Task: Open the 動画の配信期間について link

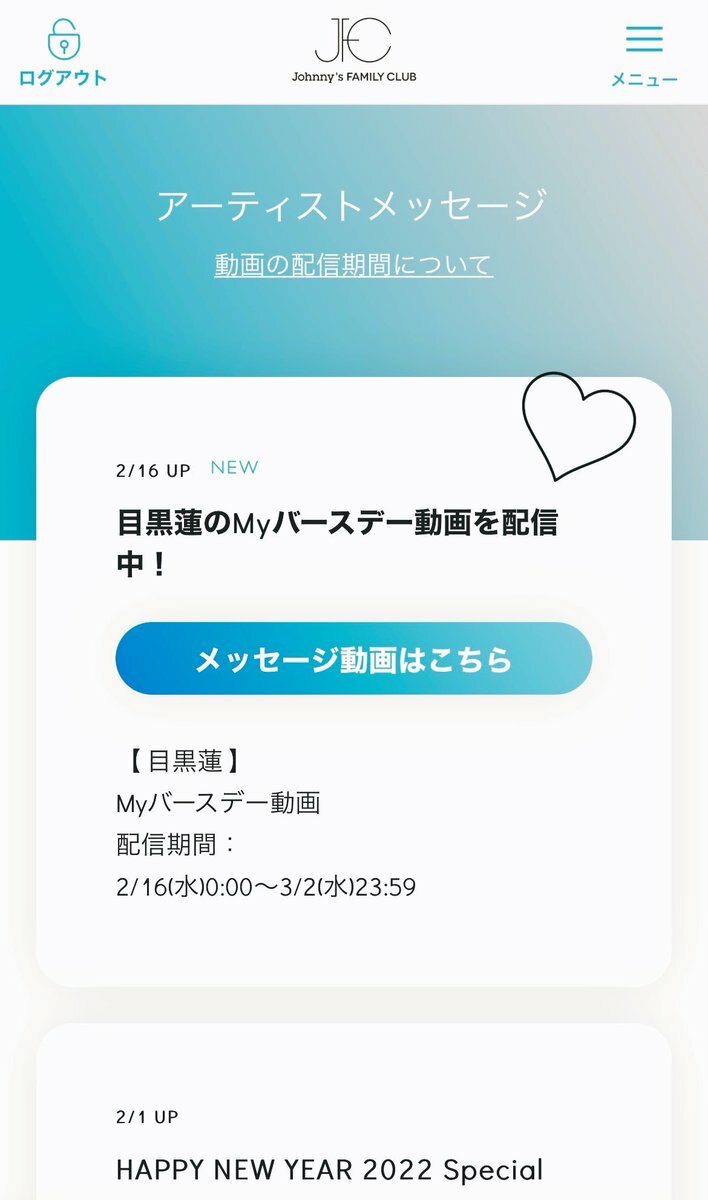Action: (353, 265)
